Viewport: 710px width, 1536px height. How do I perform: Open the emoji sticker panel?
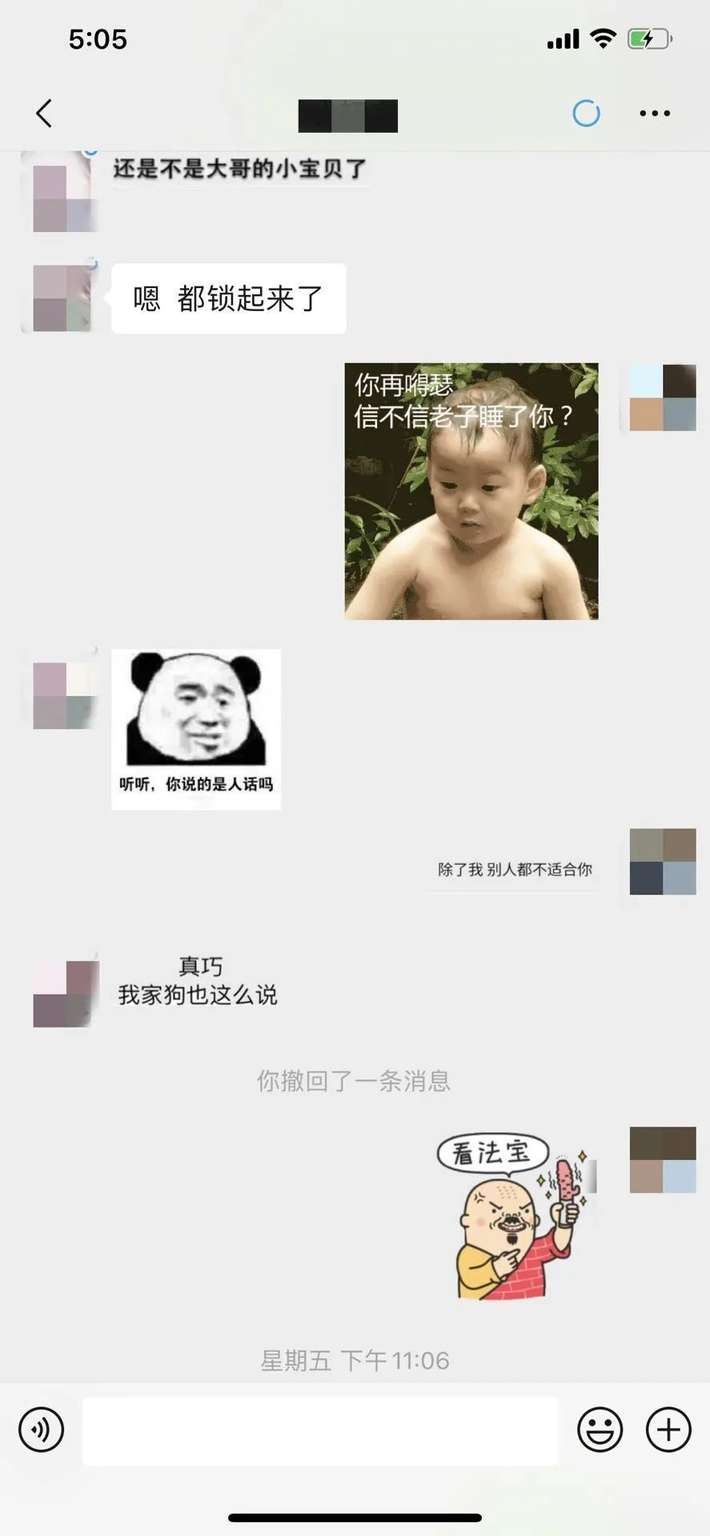point(600,1430)
